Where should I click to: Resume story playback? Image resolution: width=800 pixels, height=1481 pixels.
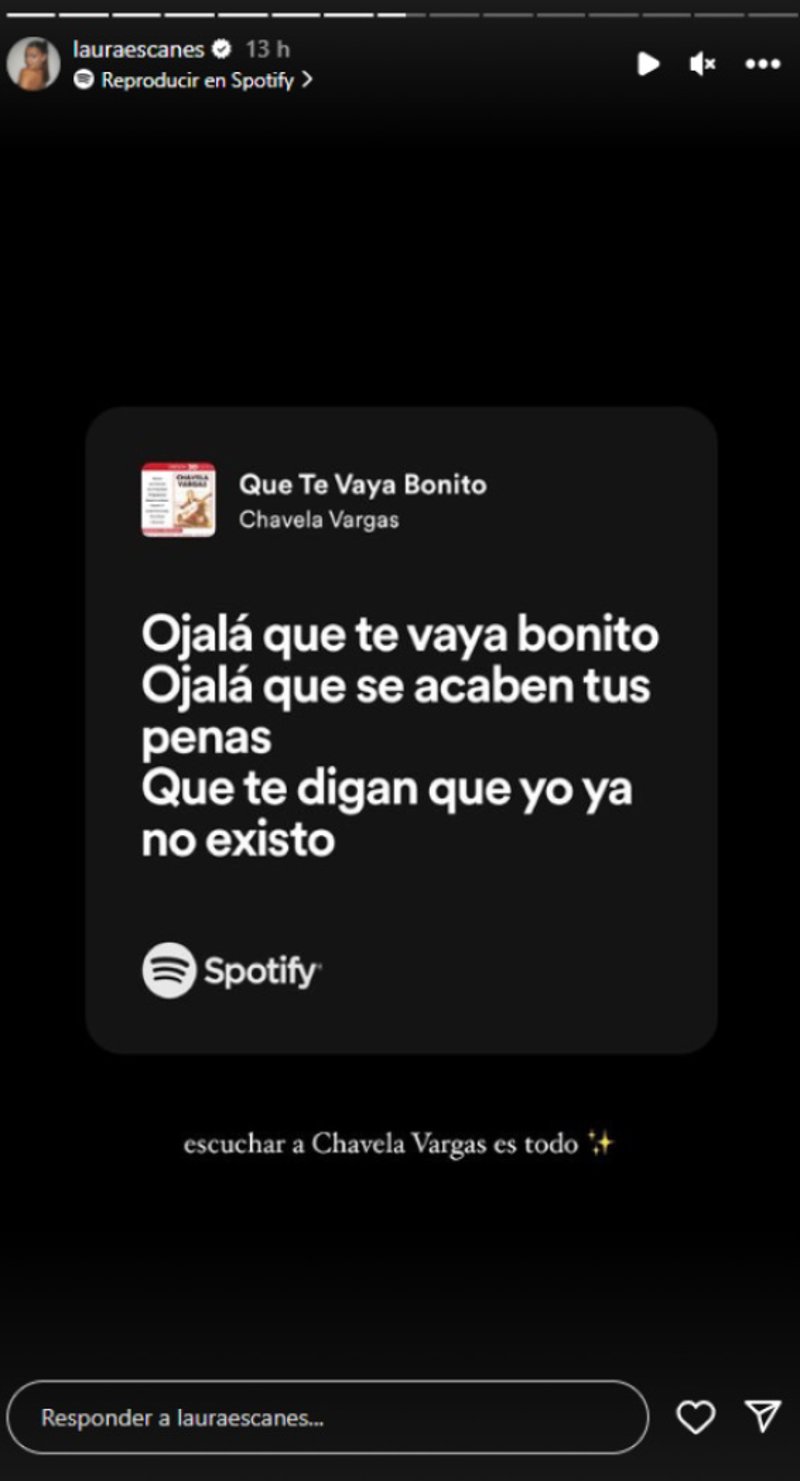tap(648, 64)
